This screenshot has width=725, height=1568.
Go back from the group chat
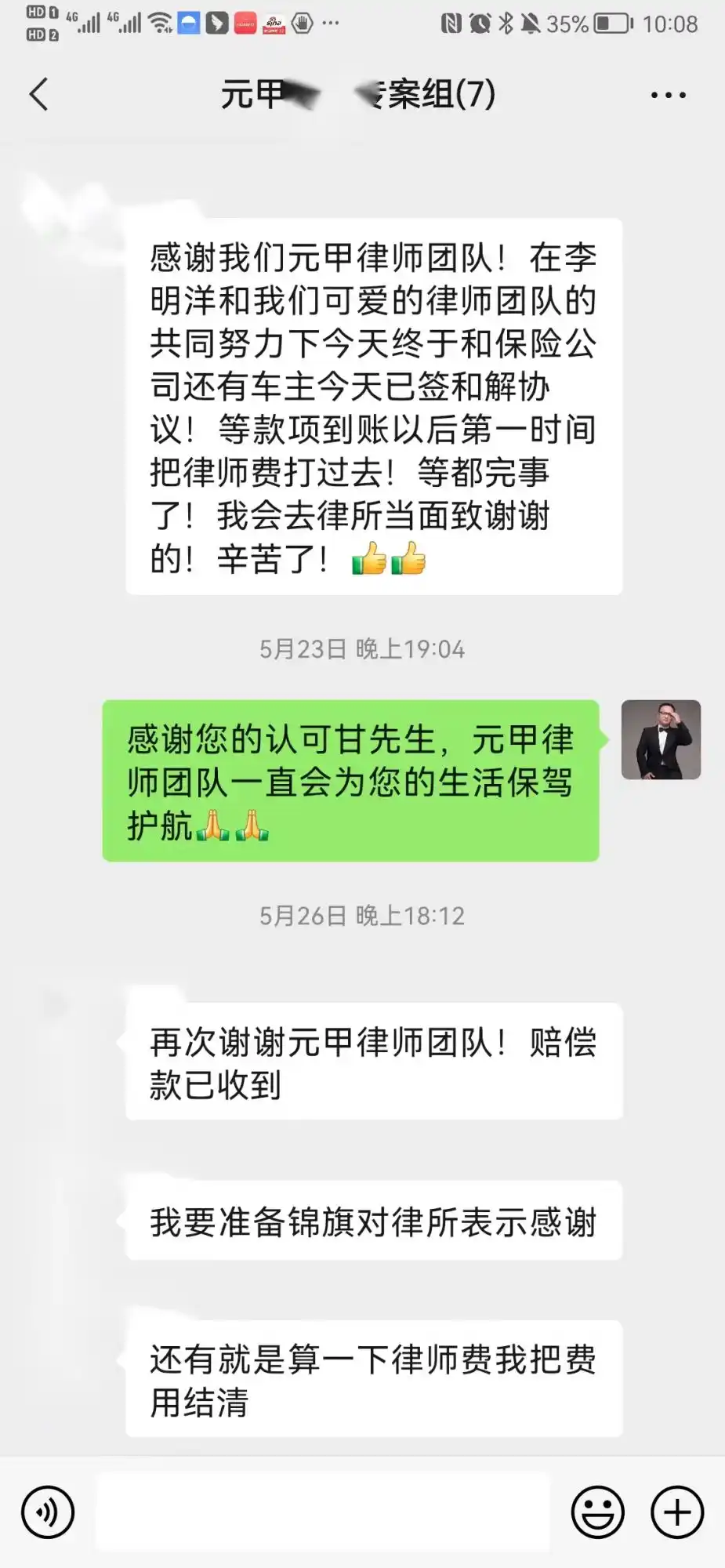pos(39,95)
